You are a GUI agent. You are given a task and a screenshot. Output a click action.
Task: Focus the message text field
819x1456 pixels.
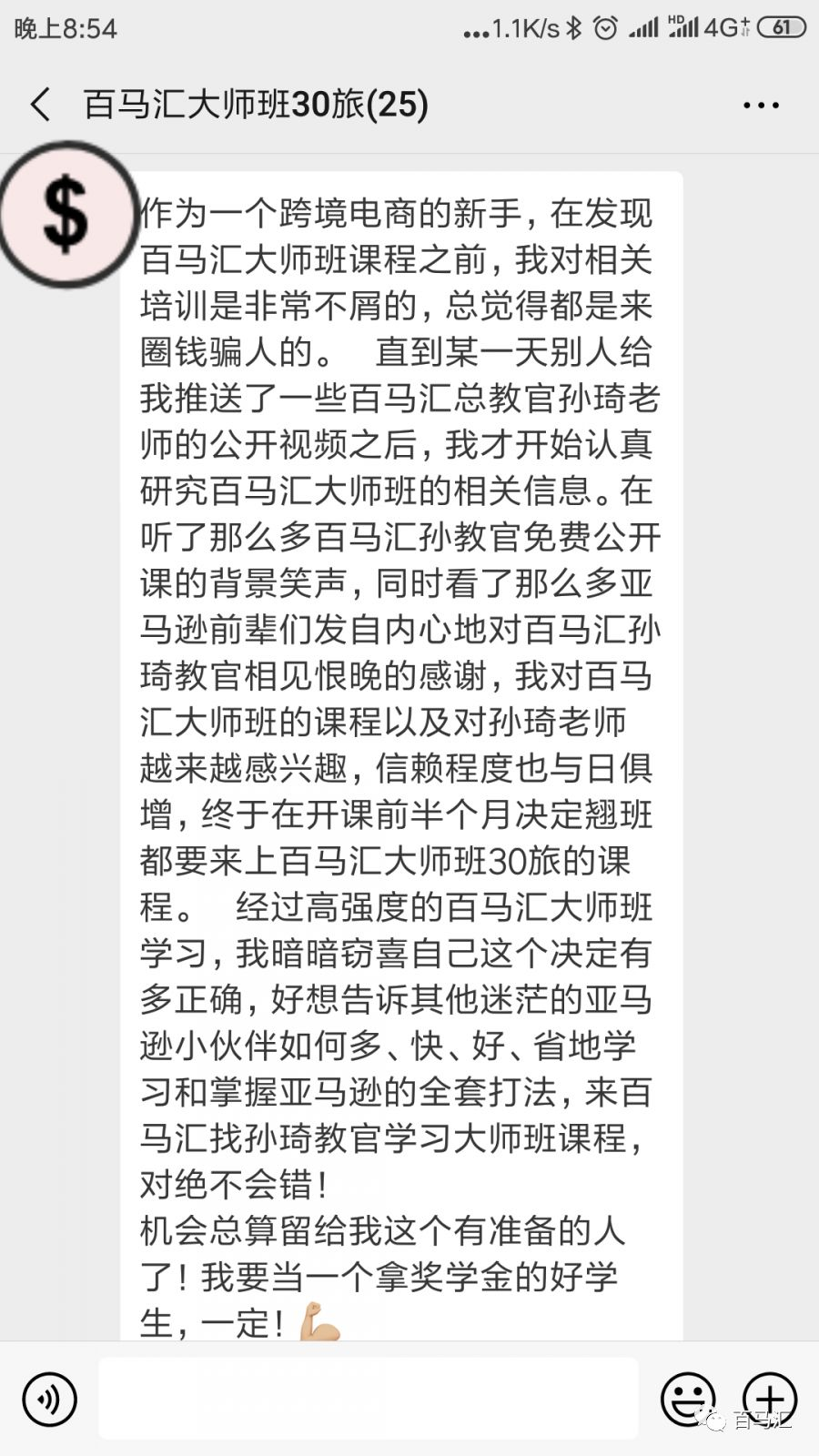368,1399
